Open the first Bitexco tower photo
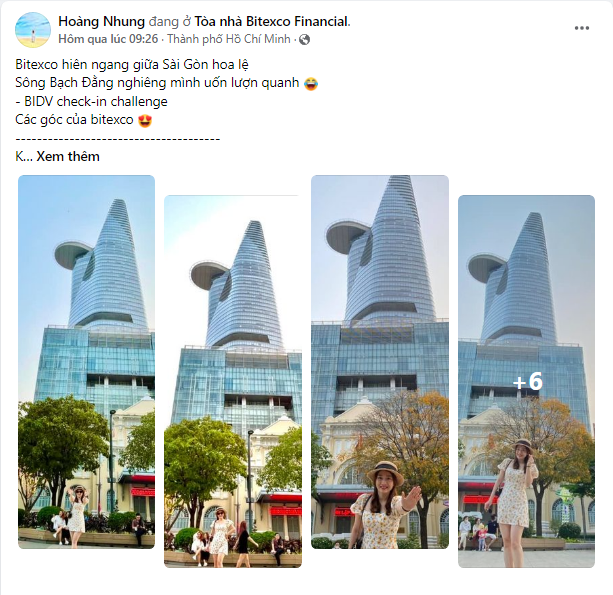The height and width of the screenshot is (595, 613). [86, 360]
